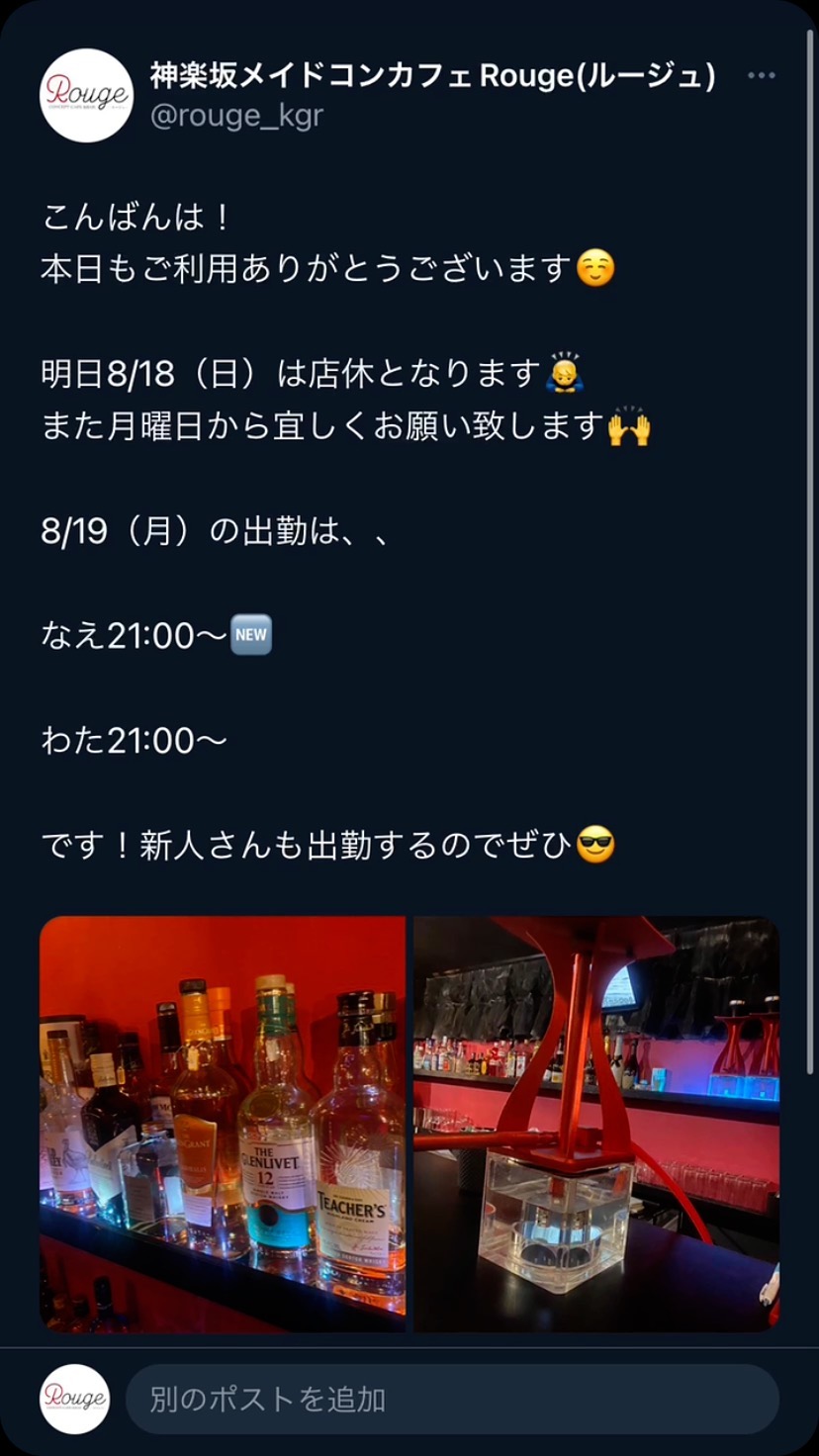View the whisky bottles photo
This screenshot has width=819, height=1456.
coord(223,1124)
